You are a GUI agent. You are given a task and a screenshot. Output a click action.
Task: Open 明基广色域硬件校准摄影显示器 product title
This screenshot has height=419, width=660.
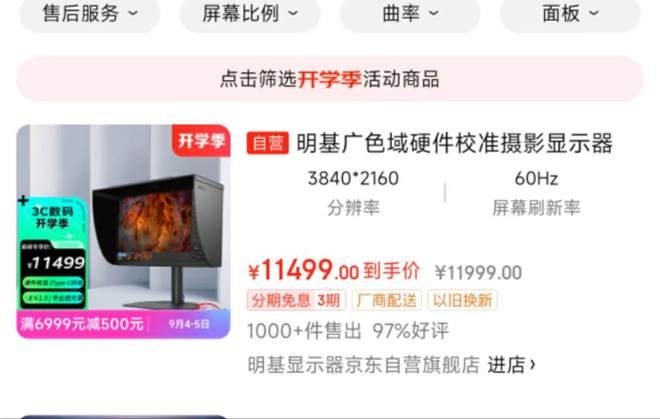(x=454, y=143)
